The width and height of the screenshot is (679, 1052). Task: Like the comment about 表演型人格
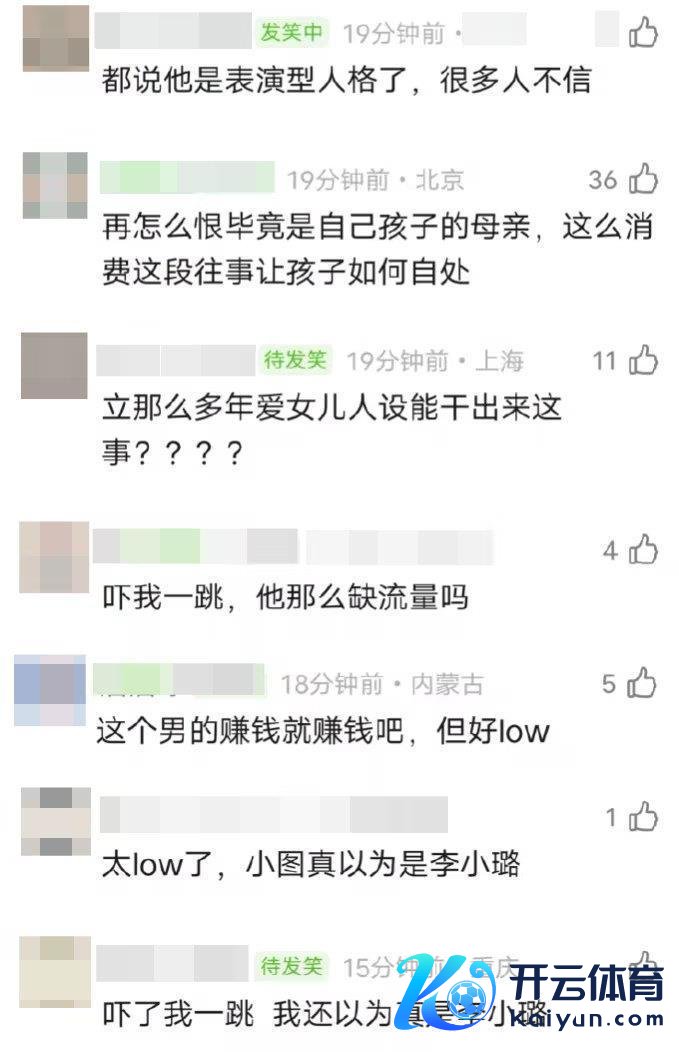click(643, 33)
